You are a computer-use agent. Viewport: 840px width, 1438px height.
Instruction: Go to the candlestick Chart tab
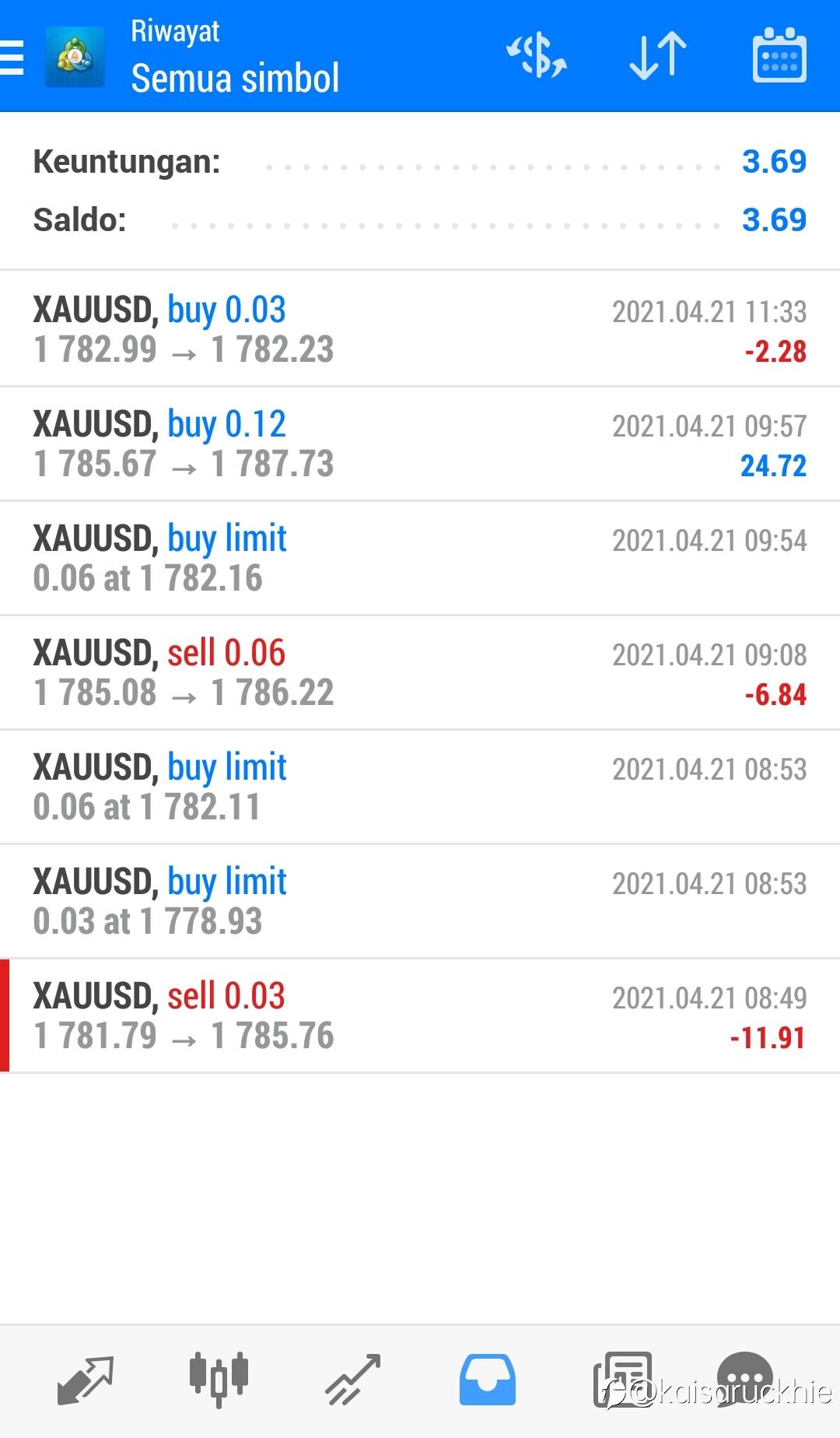(219, 1380)
